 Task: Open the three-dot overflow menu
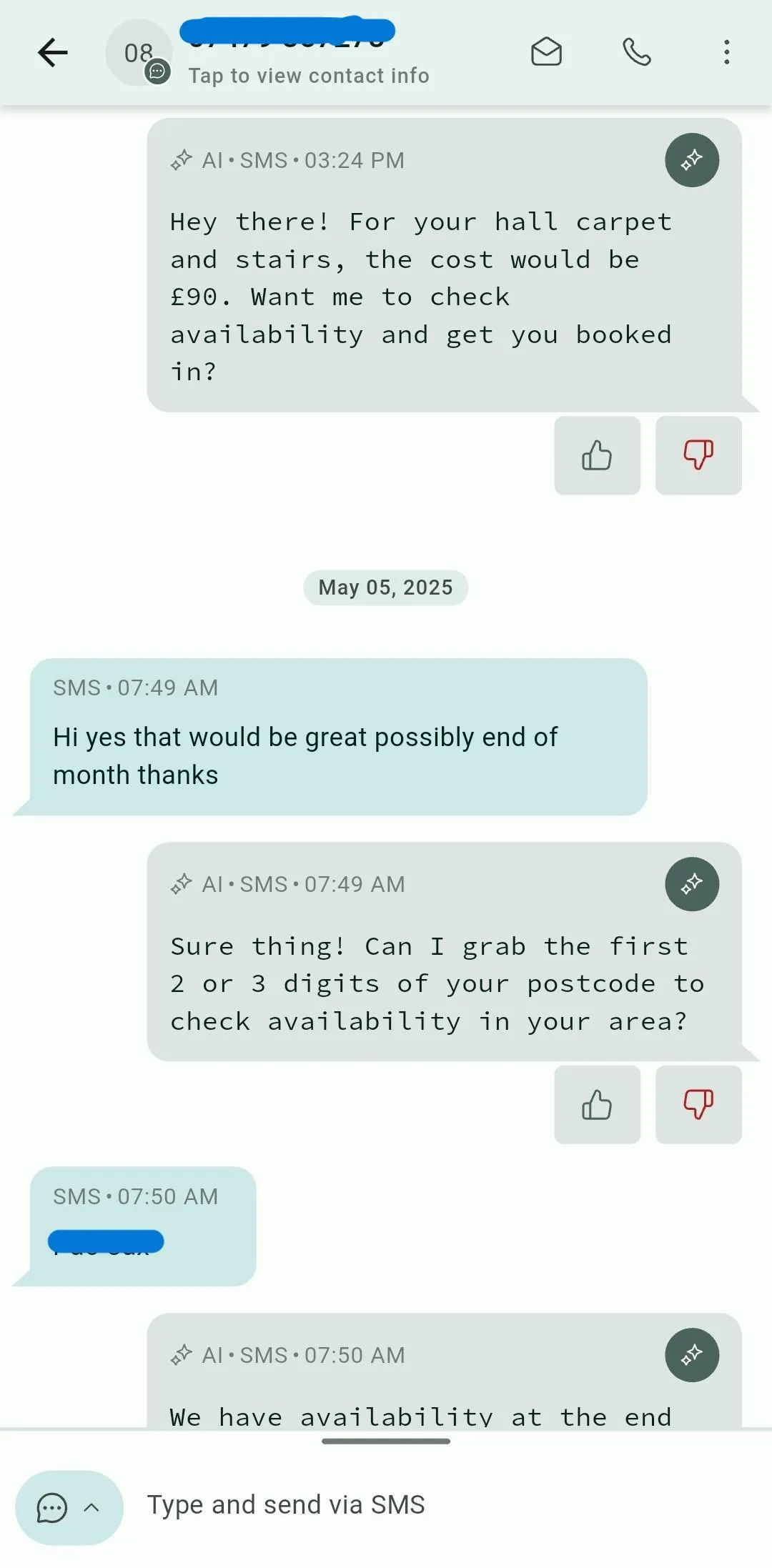726,52
